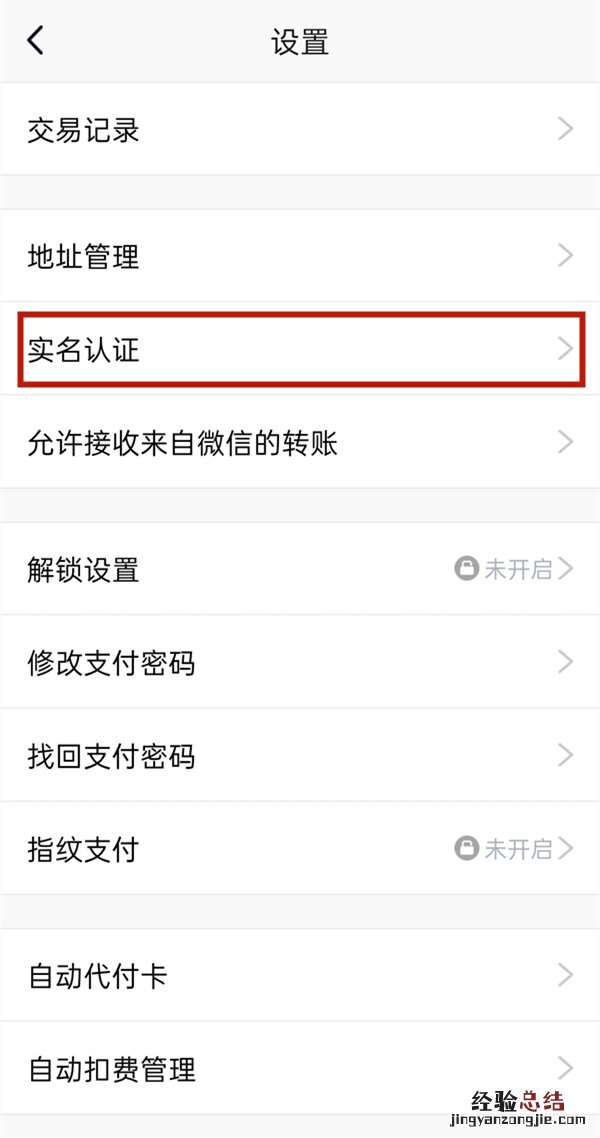Viewport: 600px width, 1138px height.
Task: Open 找回支付密码
Action: point(300,755)
